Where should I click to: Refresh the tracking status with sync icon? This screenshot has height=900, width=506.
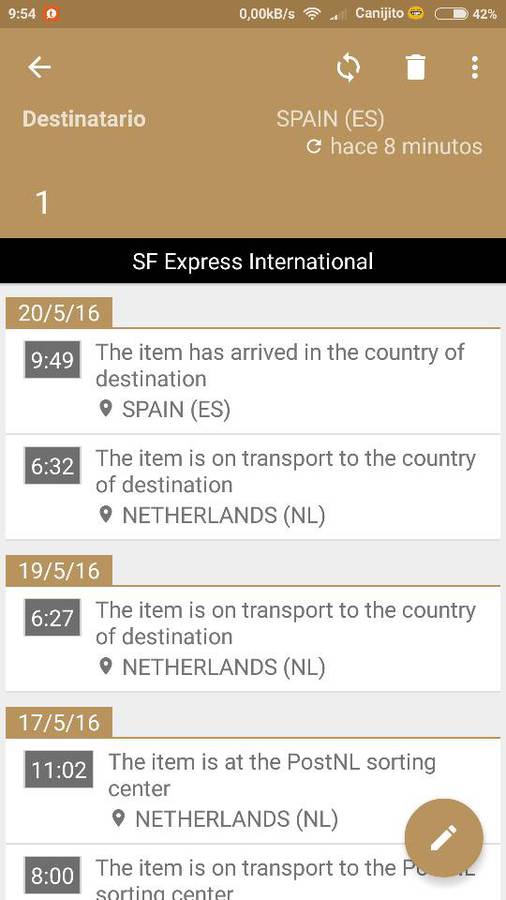(348, 68)
